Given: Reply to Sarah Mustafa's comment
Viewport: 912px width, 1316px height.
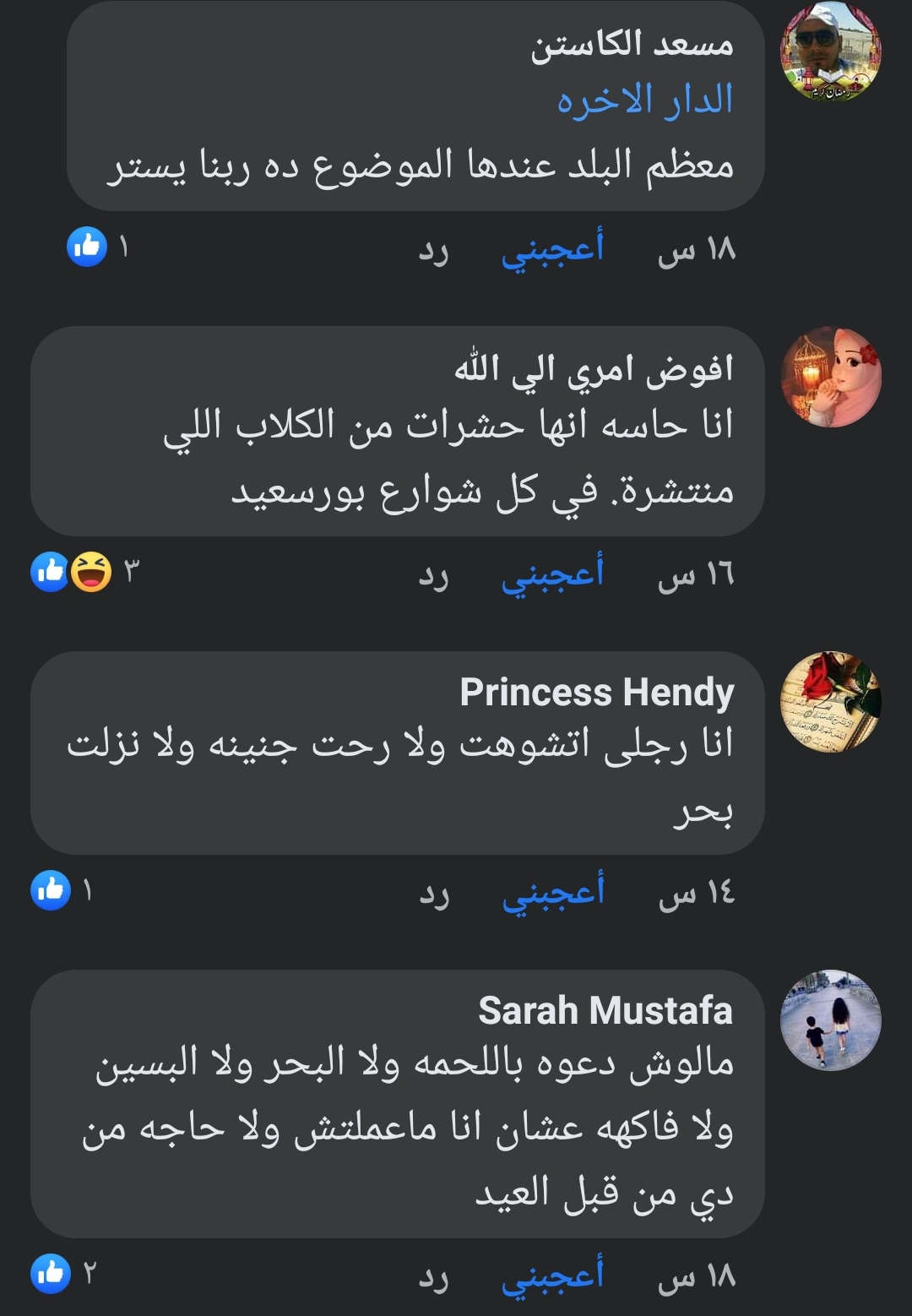Looking at the screenshot, I should click(x=433, y=1278).
